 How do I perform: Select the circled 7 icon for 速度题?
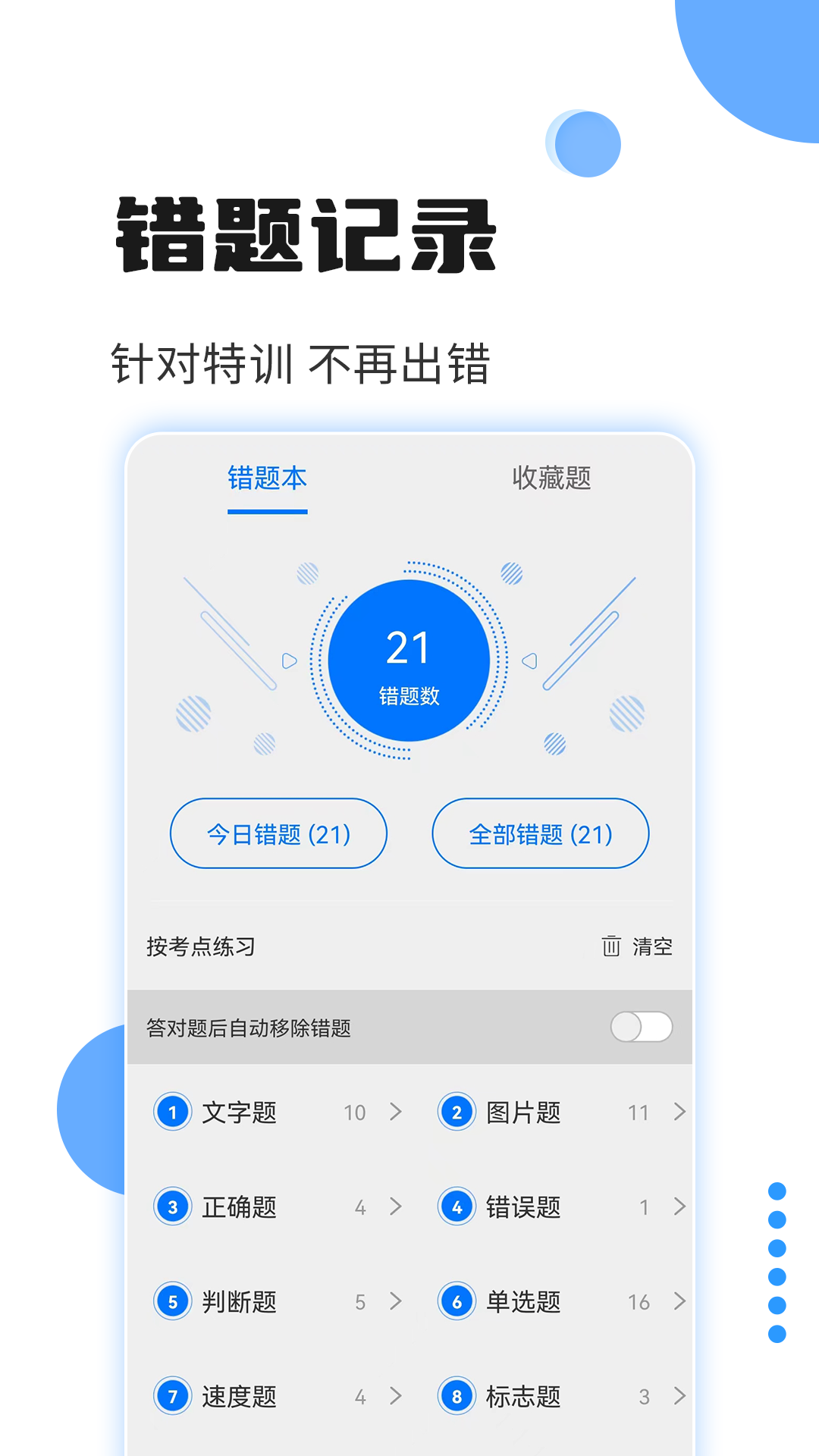click(x=172, y=1396)
